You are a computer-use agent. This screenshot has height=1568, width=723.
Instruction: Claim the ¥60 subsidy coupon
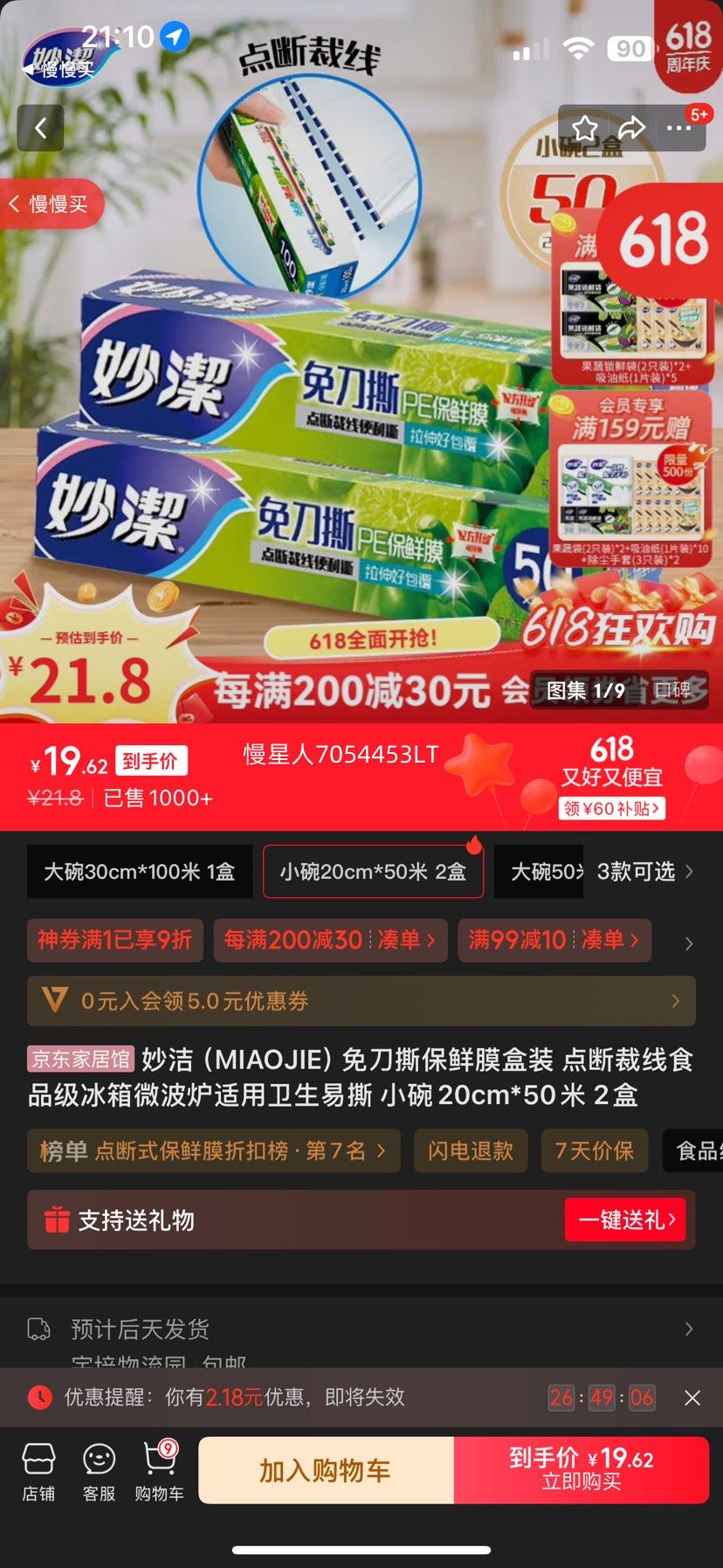pos(612,808)
